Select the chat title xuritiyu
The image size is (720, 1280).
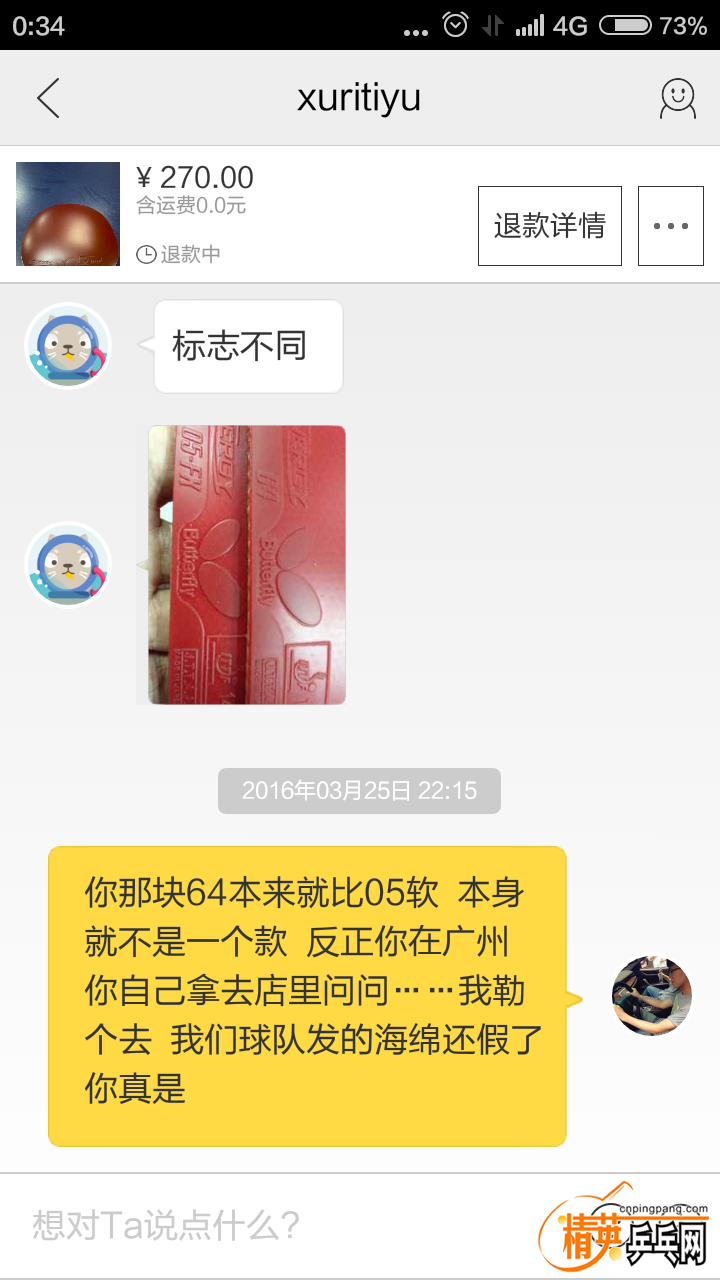click(x=359, y=97)
